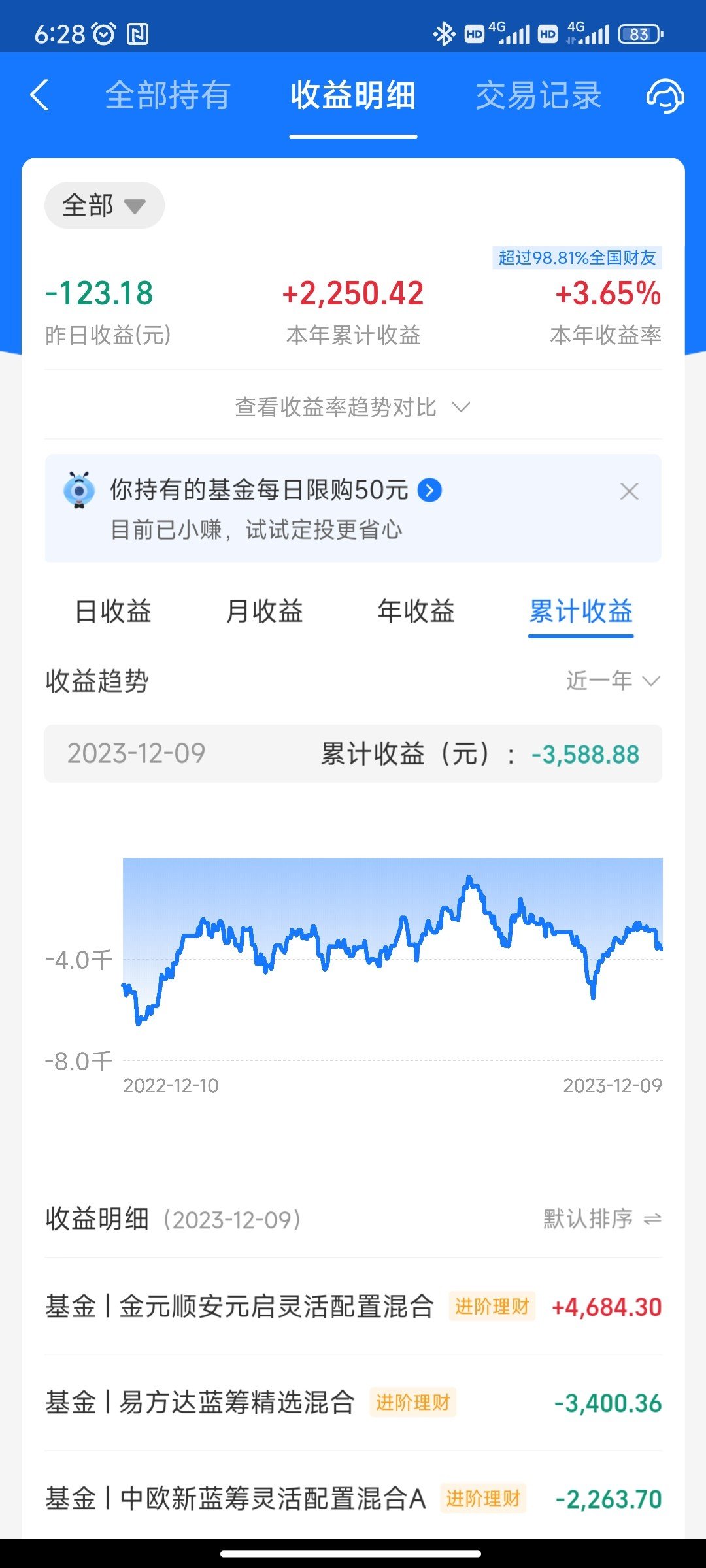Change sorting via 默认排序
The image size is (706, 1568).
coord(603,1219)
